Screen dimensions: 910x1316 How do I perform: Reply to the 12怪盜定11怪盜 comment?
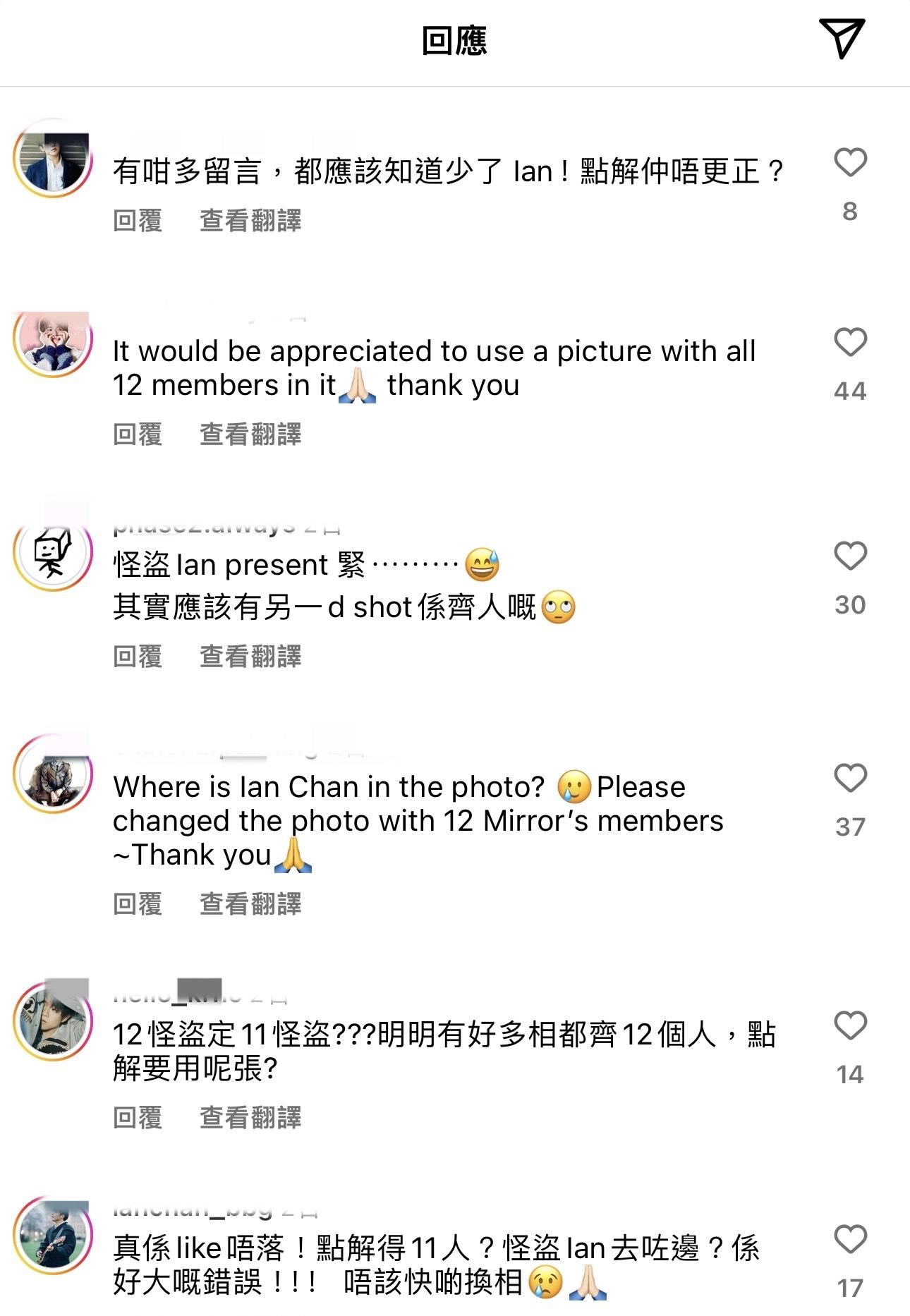138,1118
